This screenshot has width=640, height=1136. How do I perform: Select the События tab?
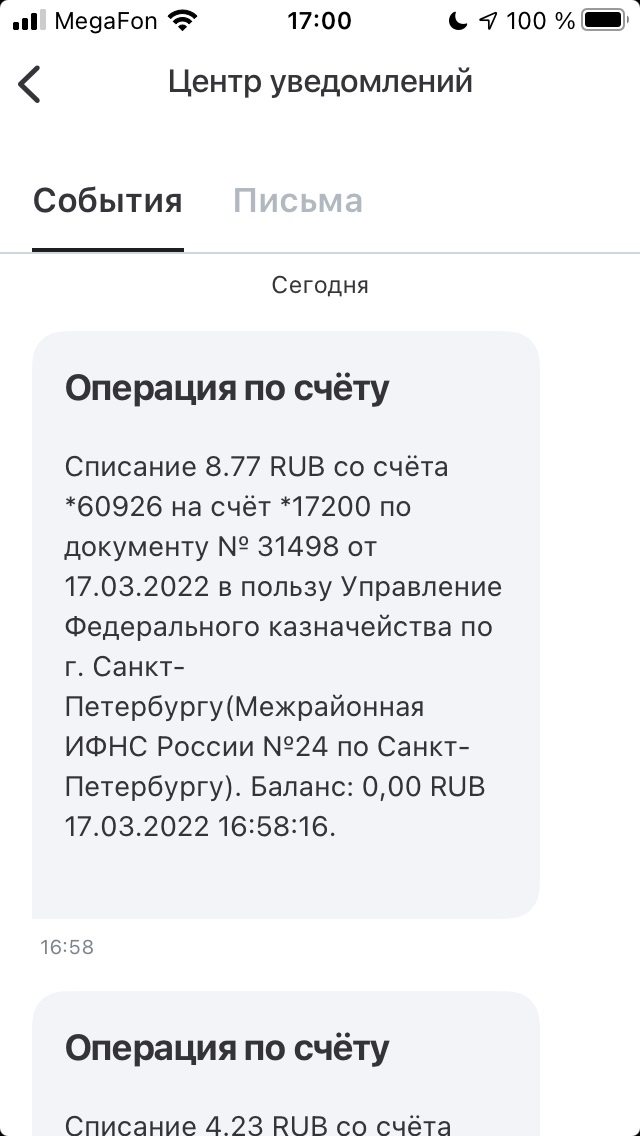107,201
